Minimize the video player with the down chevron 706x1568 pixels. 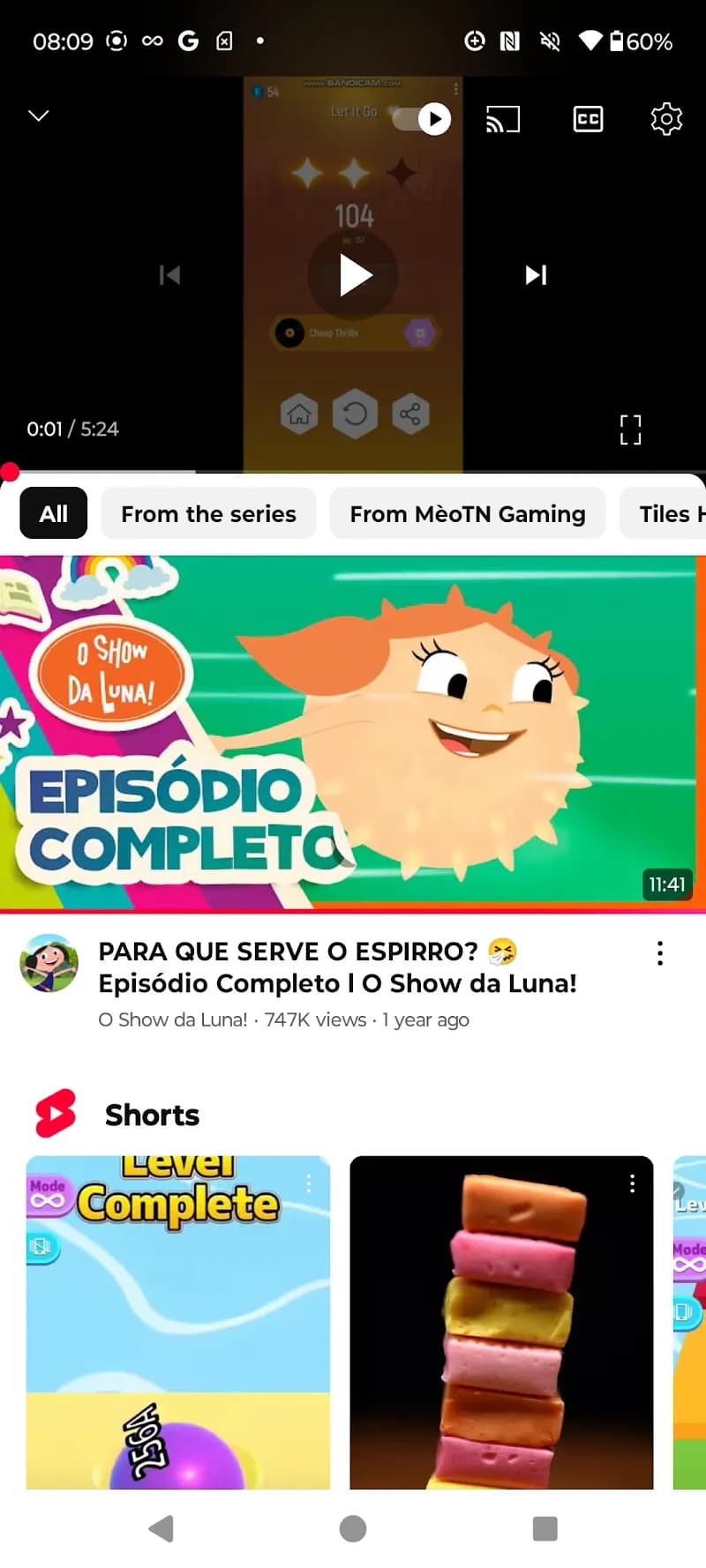coord(39,116)
